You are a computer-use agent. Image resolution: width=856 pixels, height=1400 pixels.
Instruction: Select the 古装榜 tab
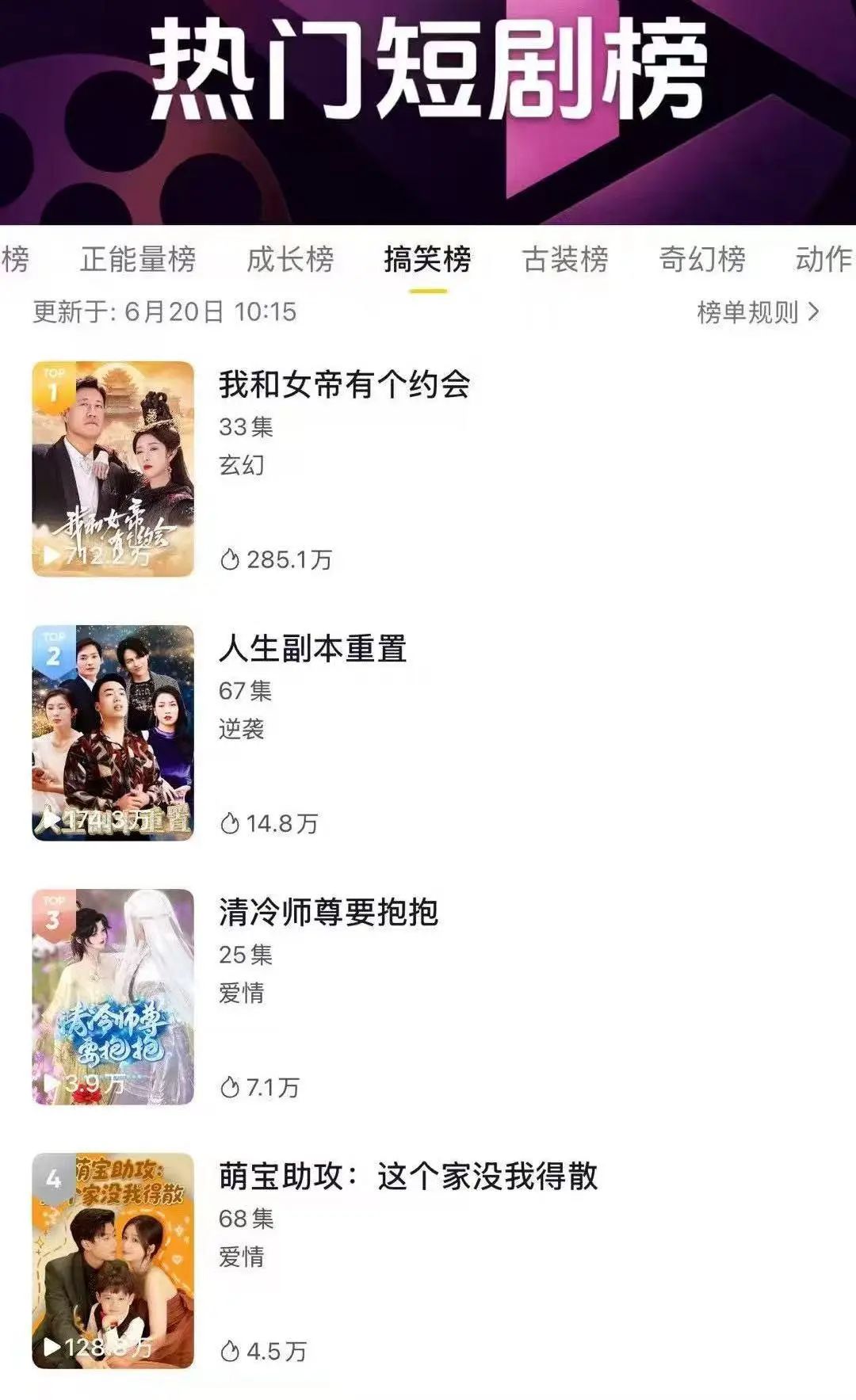point(564,259)
